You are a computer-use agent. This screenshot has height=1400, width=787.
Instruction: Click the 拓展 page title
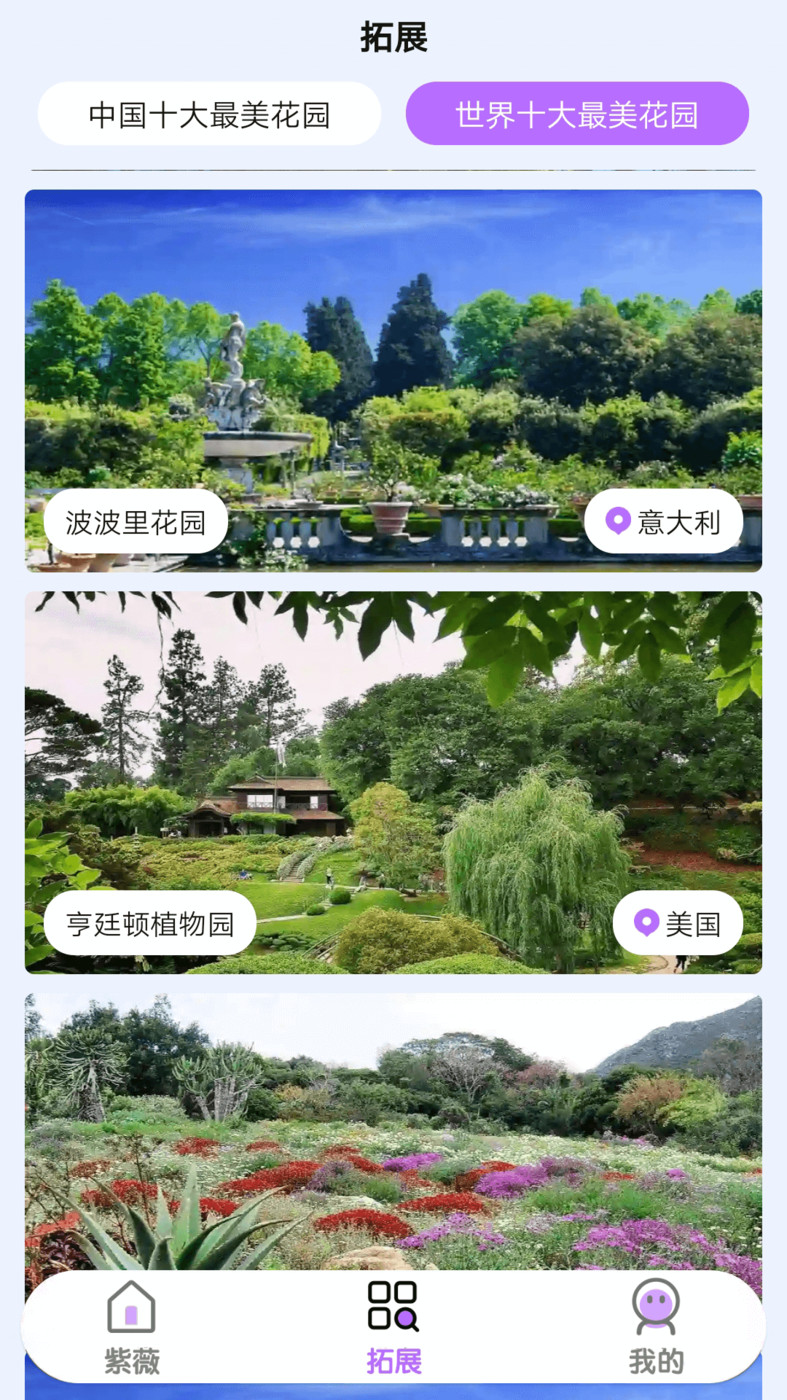tap(394, 38)
